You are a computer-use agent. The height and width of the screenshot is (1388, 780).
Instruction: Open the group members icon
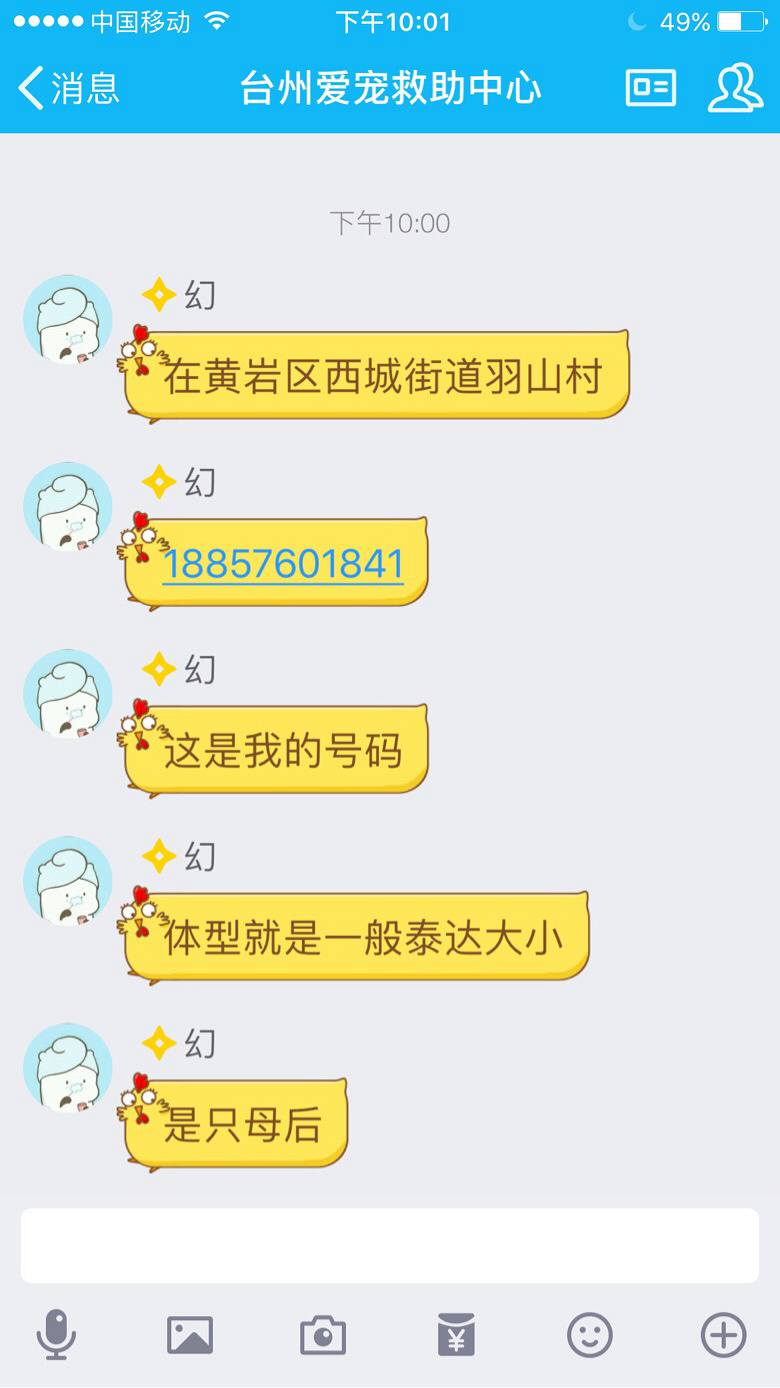pos(735,88)
